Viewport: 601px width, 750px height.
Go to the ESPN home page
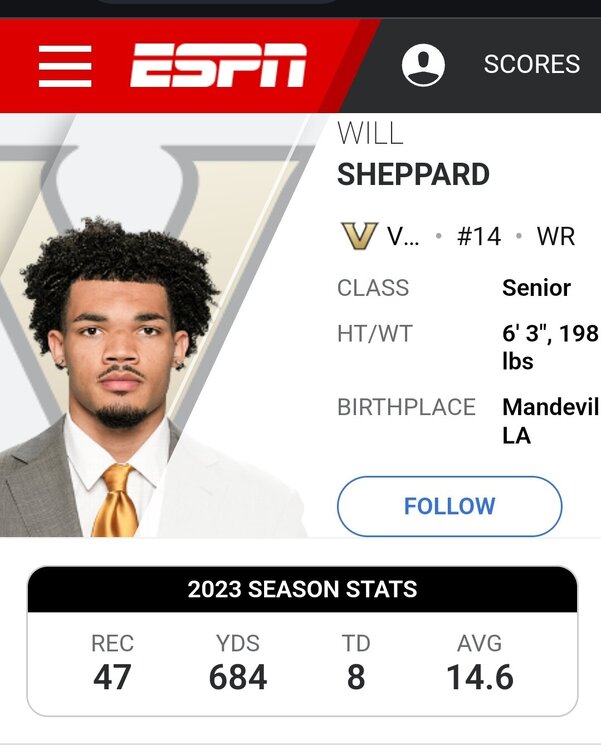[218, 66]
